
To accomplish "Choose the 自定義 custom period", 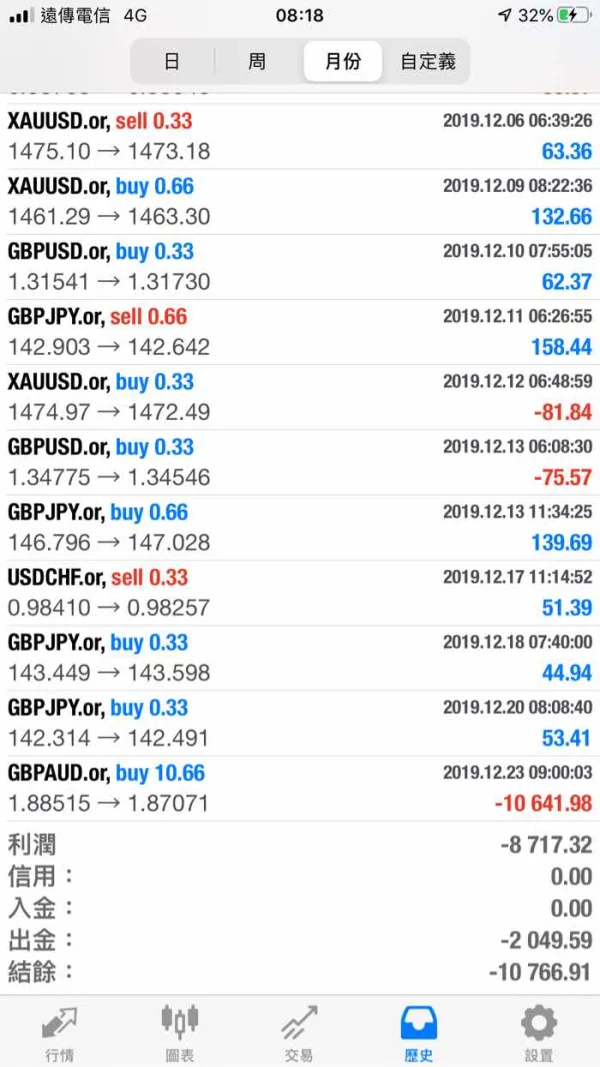I will click(428, 61).
